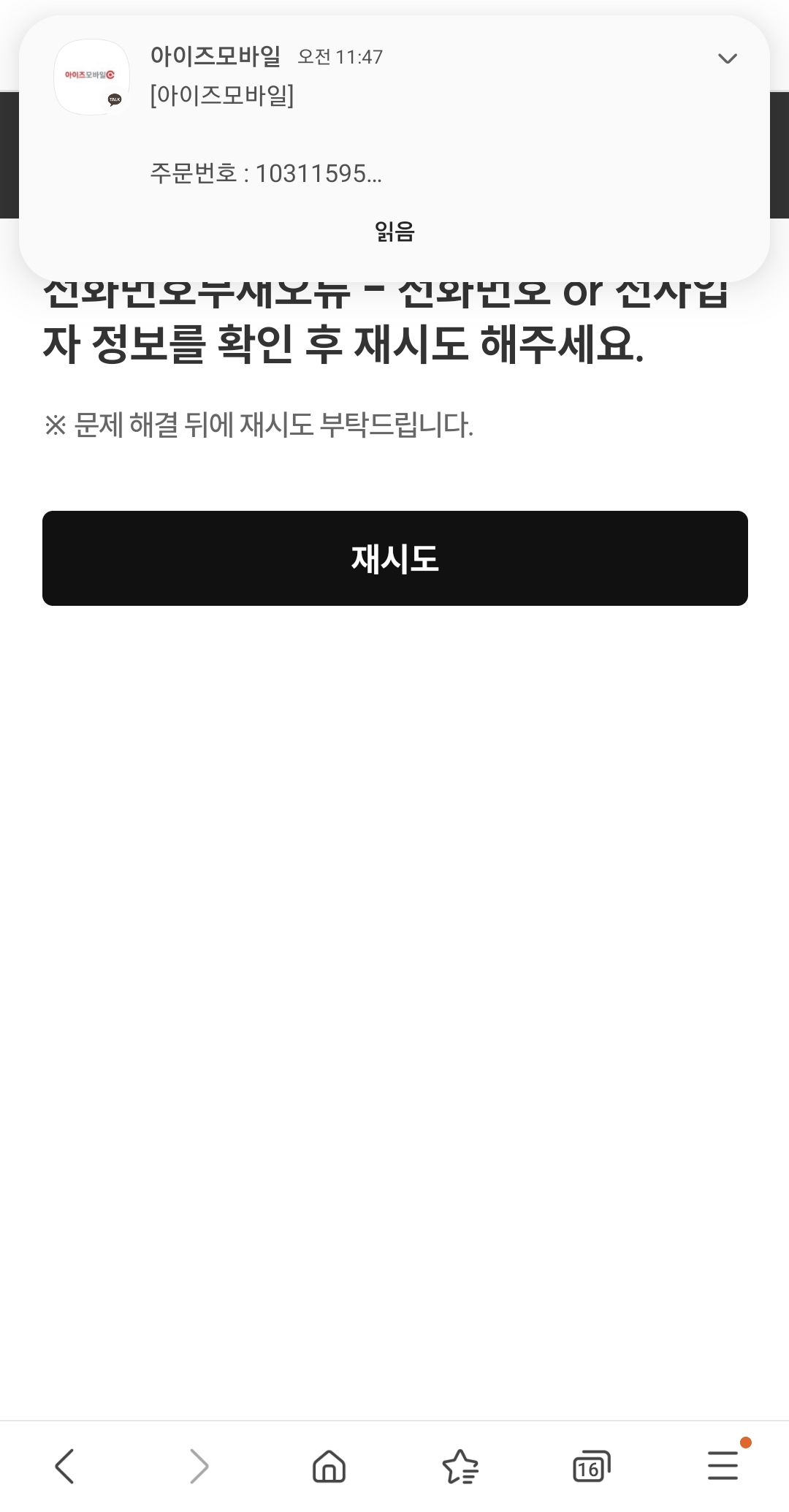Expand the 아이즈모바일 notification chevron

click(727, 58)
